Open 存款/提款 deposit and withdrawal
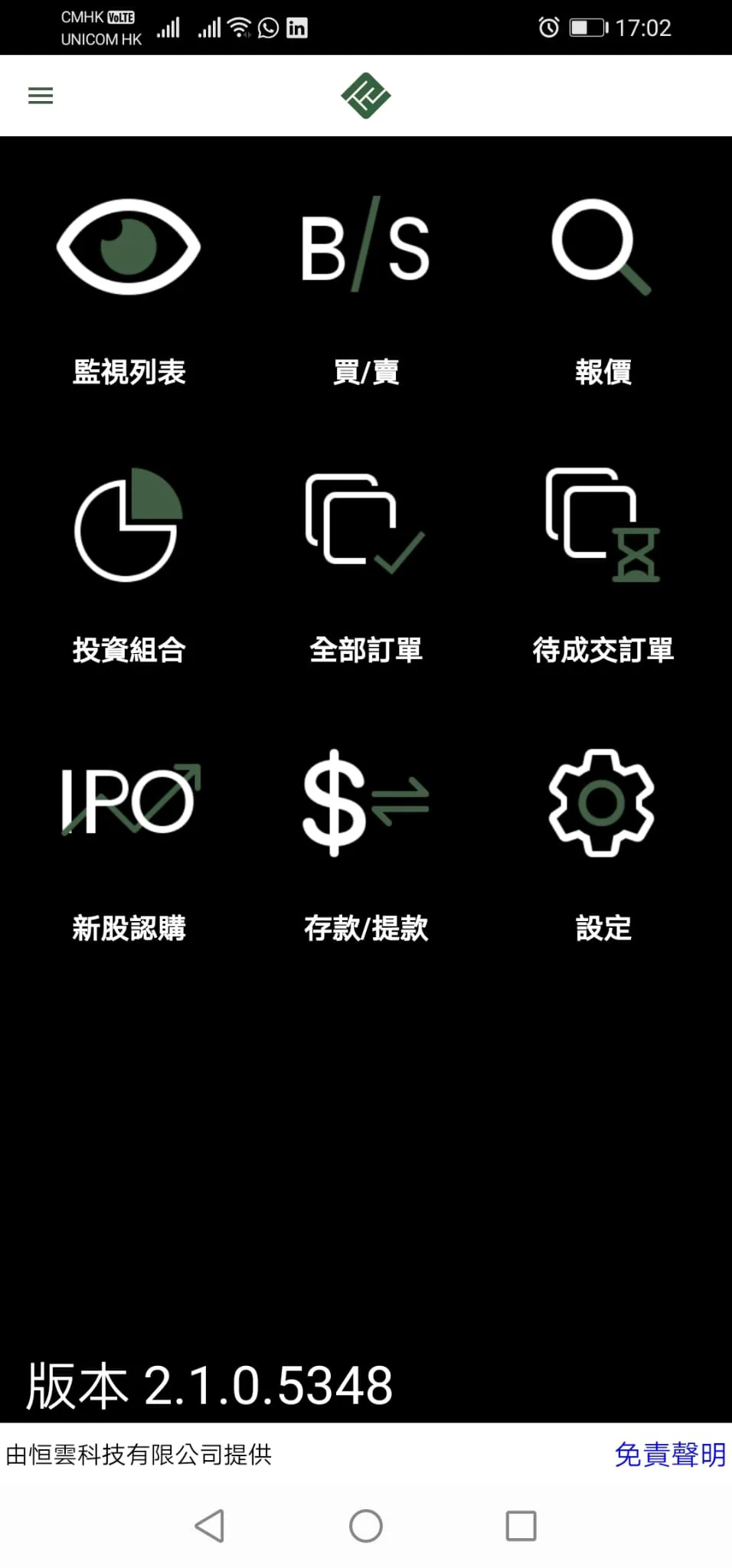The height and width of the screenshot is (1568, 732). point(366,842)
